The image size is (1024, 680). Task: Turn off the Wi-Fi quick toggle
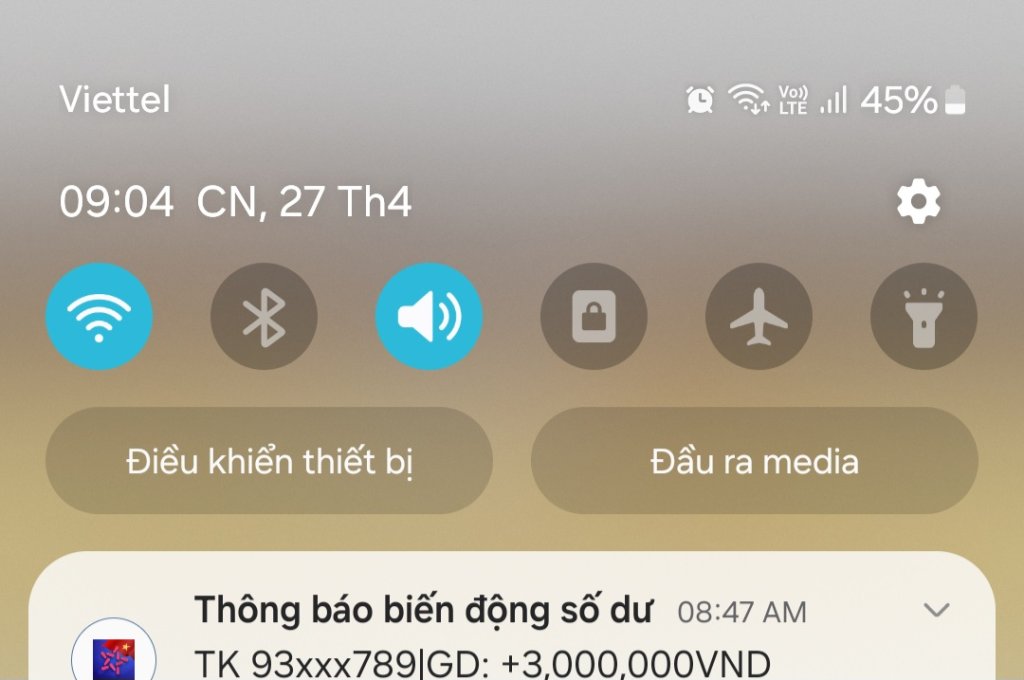(99, 317)
